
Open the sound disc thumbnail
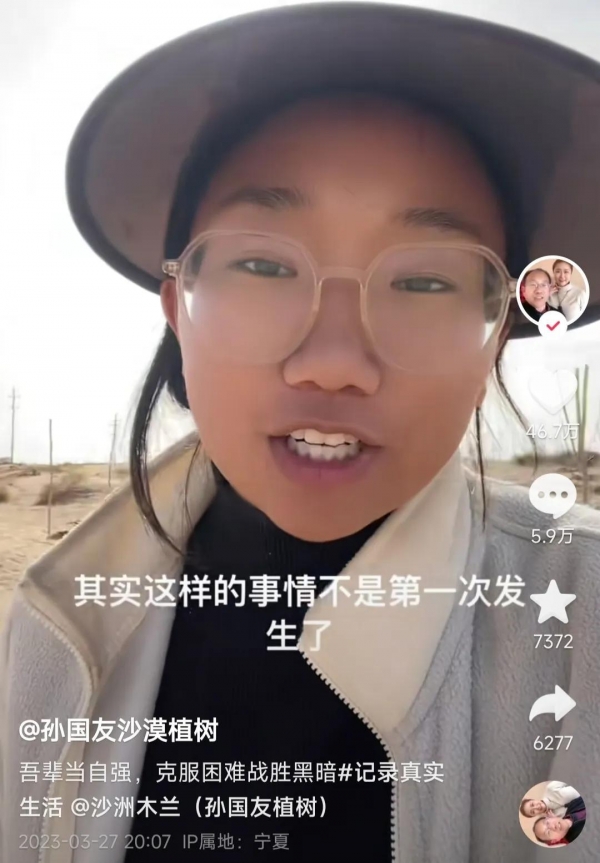coord(552,812)
